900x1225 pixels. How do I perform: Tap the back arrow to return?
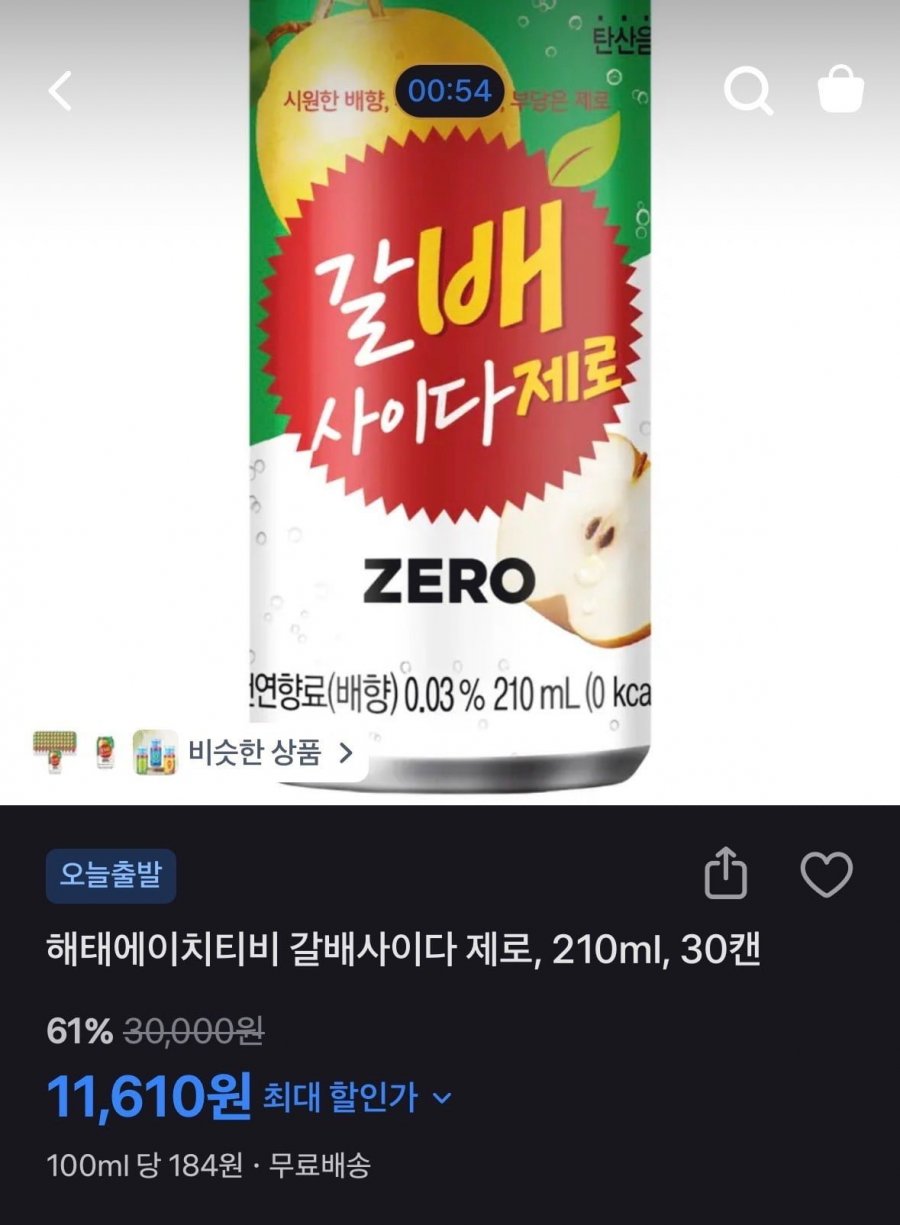coord(60,90)
